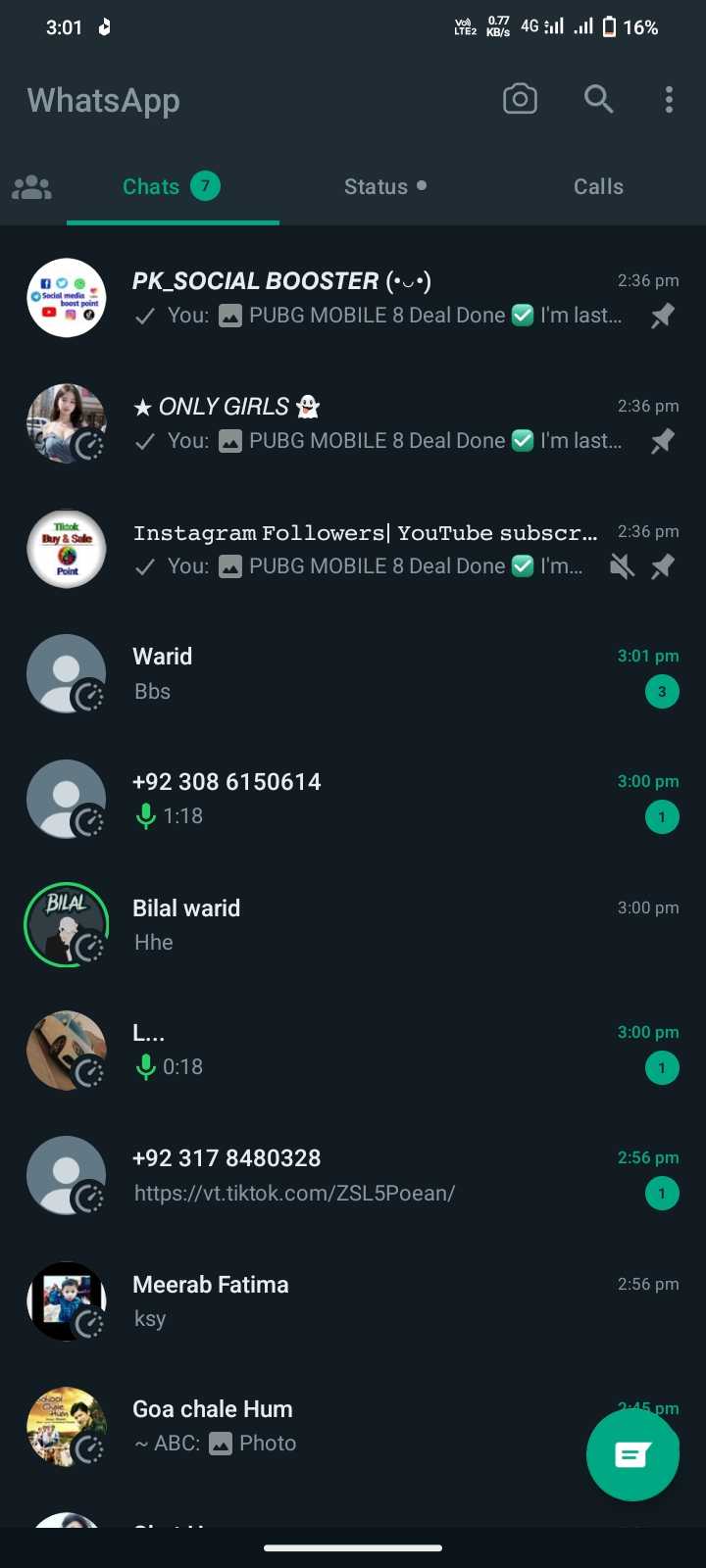Select the Chats tab
706x1568 pixels.
(x=172, y=186)
